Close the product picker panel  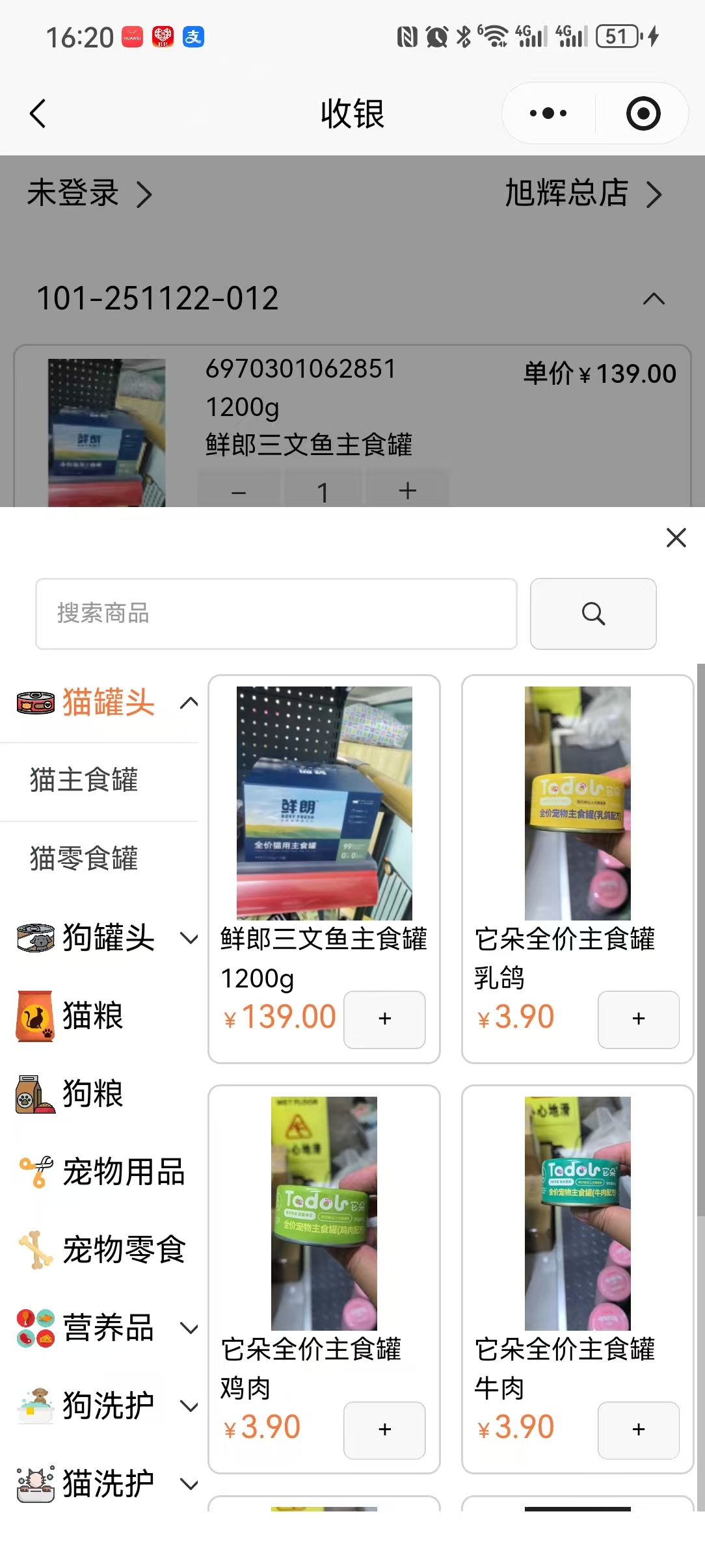[676, 538]
